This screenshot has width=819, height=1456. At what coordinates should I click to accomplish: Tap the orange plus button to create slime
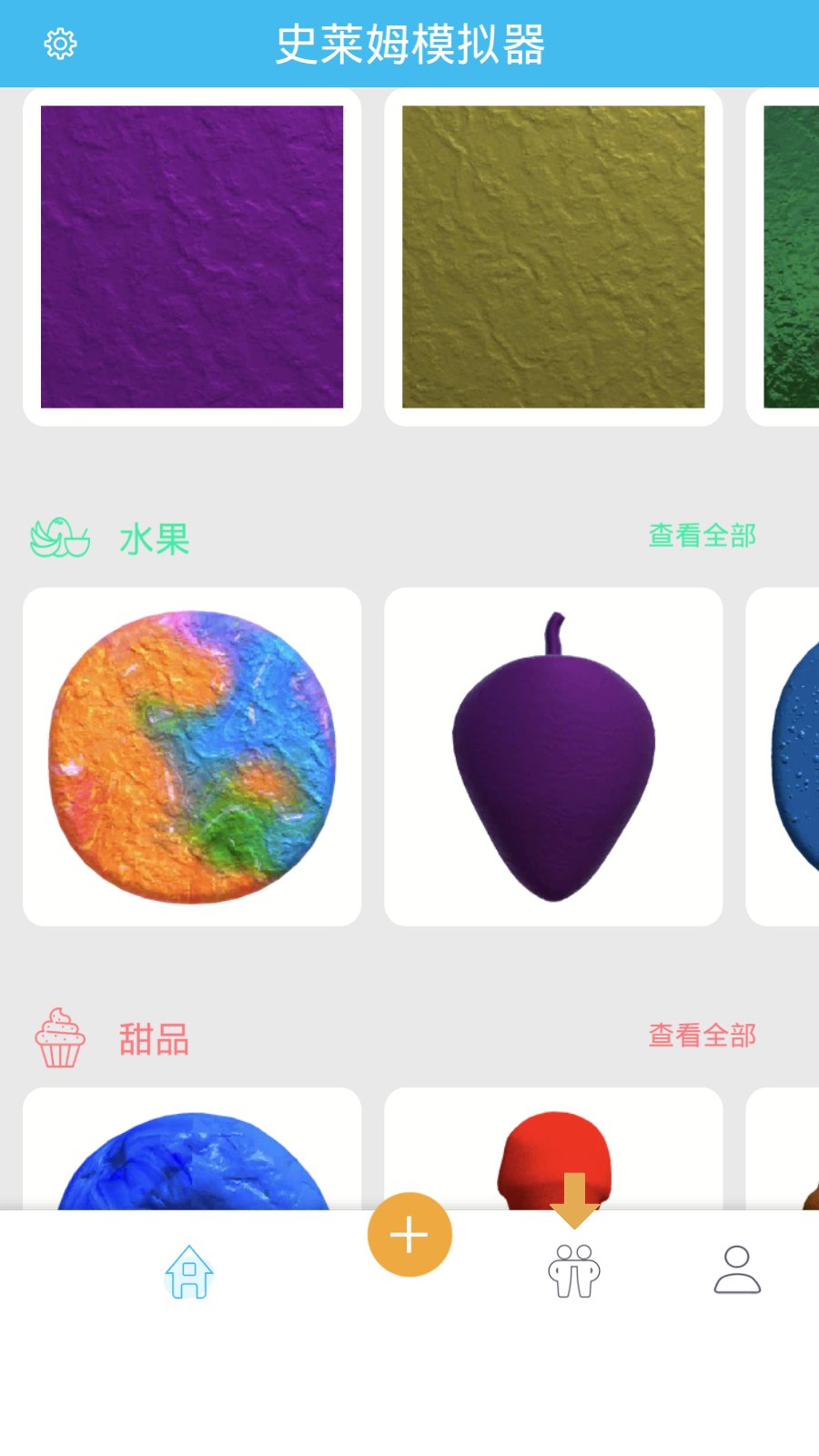[x=409, y=1234]
